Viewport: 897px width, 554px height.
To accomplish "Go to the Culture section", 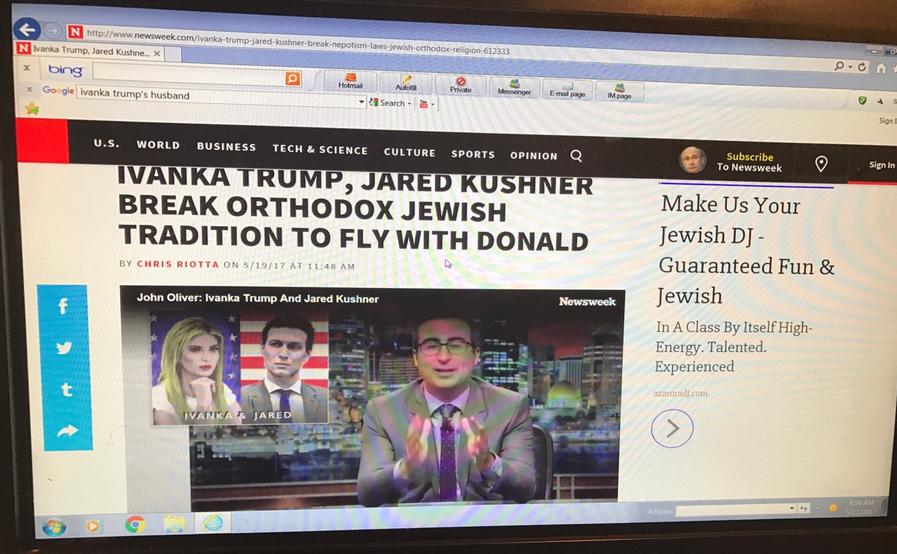I will coord(409,153).
